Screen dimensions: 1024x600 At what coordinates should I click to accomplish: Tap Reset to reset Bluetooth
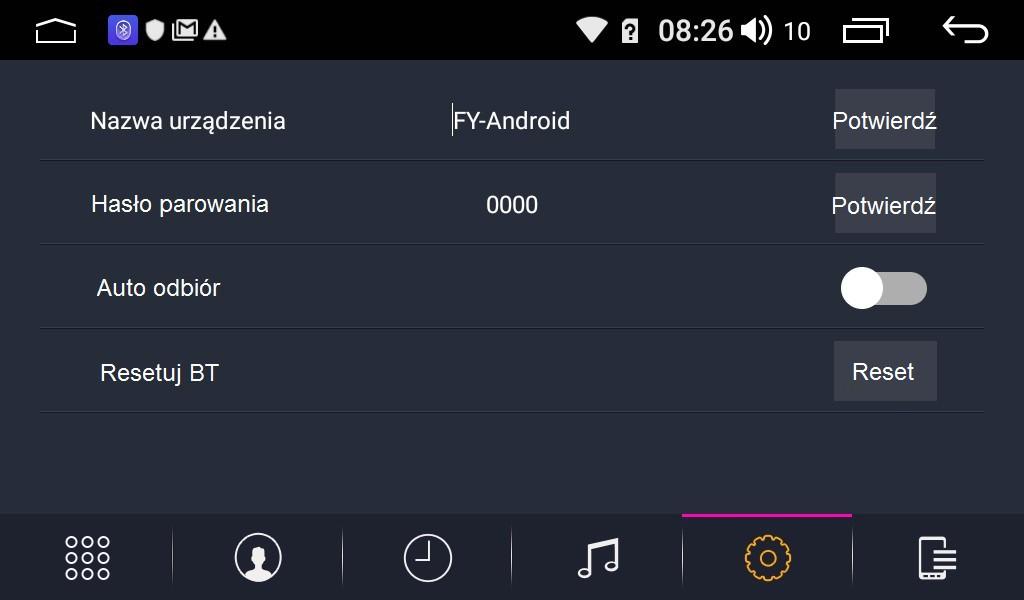tap(885, 372)
